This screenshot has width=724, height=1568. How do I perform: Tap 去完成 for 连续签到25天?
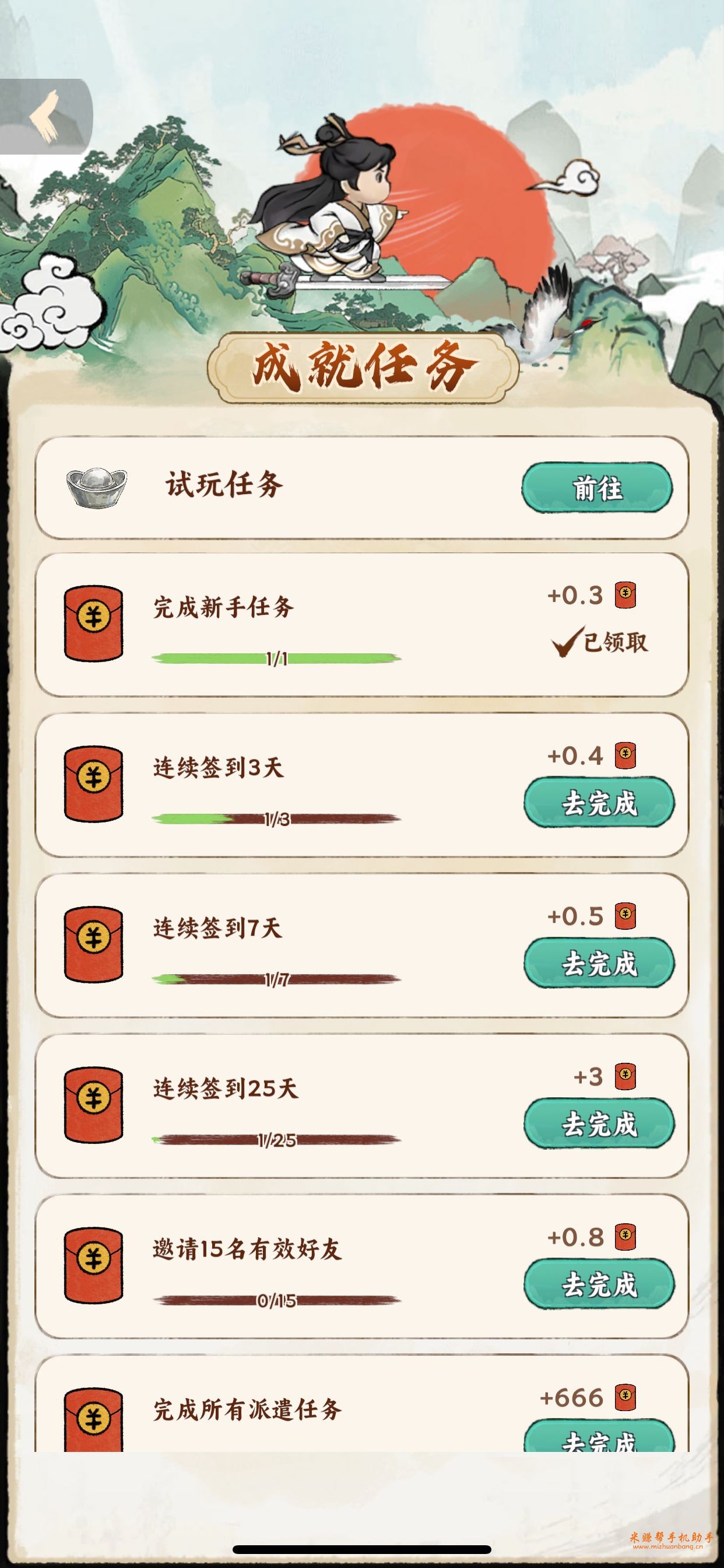(x=599, y=1123)
